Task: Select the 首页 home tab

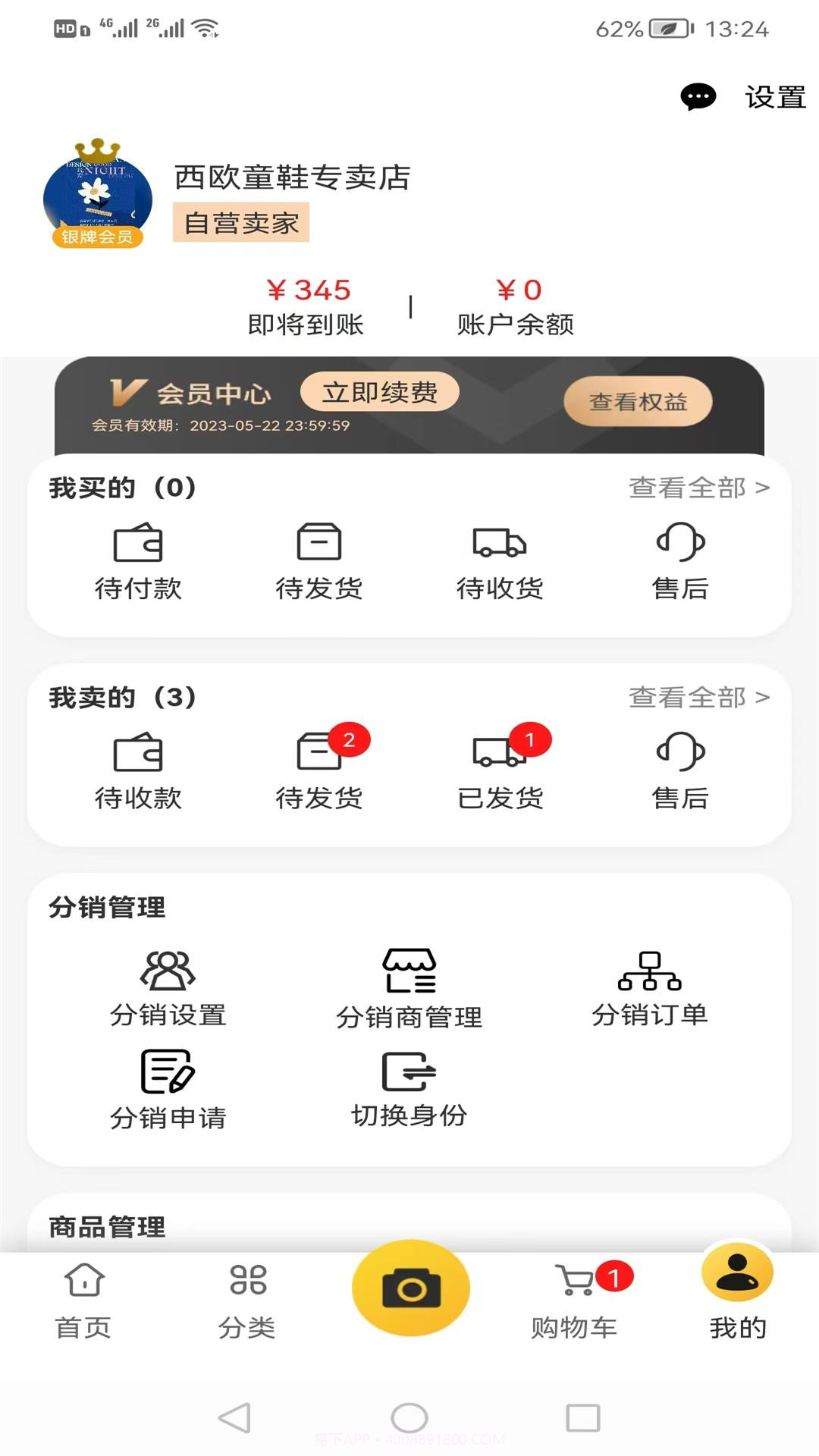Action: [82, 1297]
